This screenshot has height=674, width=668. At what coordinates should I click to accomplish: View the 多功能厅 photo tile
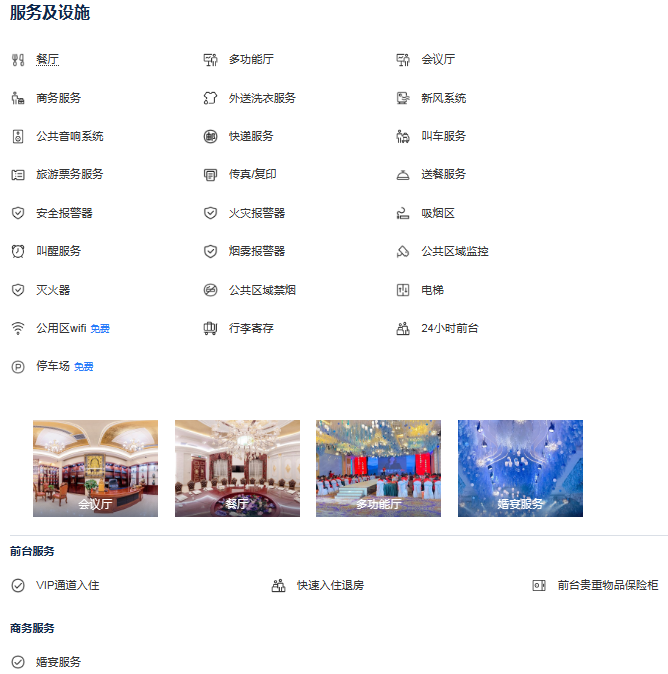point(378,468)
